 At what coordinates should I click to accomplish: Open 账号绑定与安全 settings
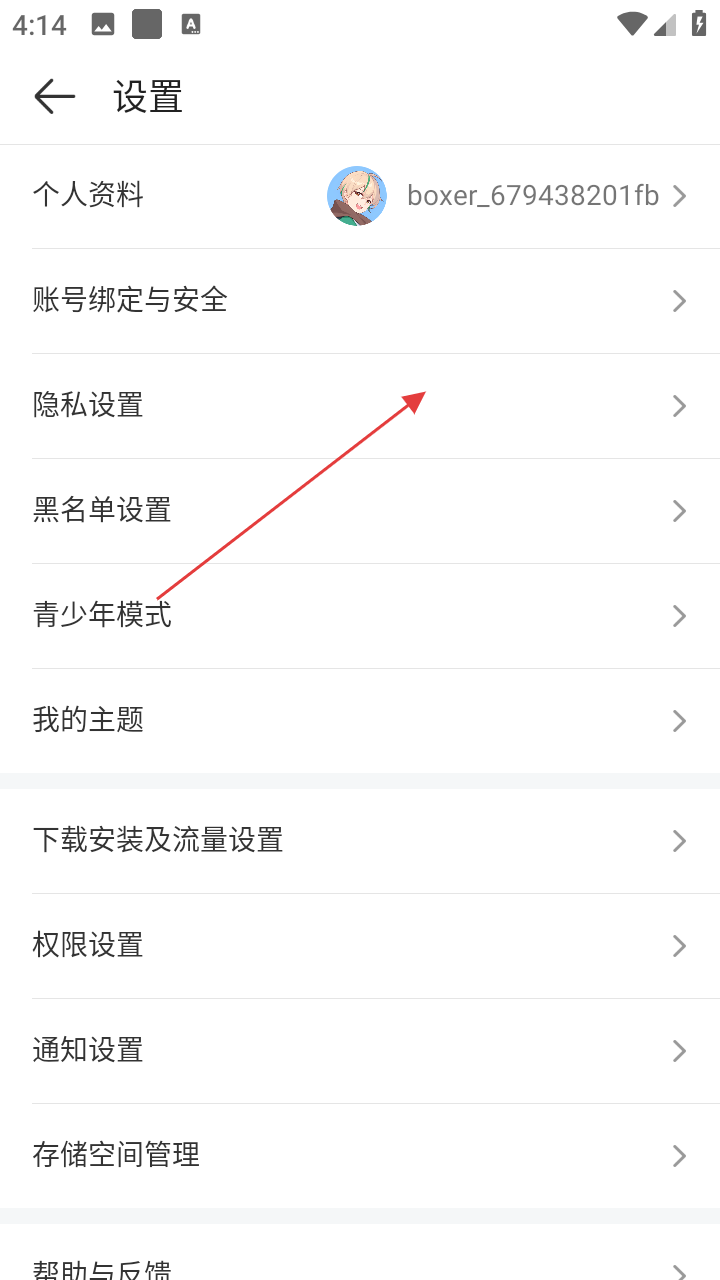pyautogui.click(x=360, y=300)
